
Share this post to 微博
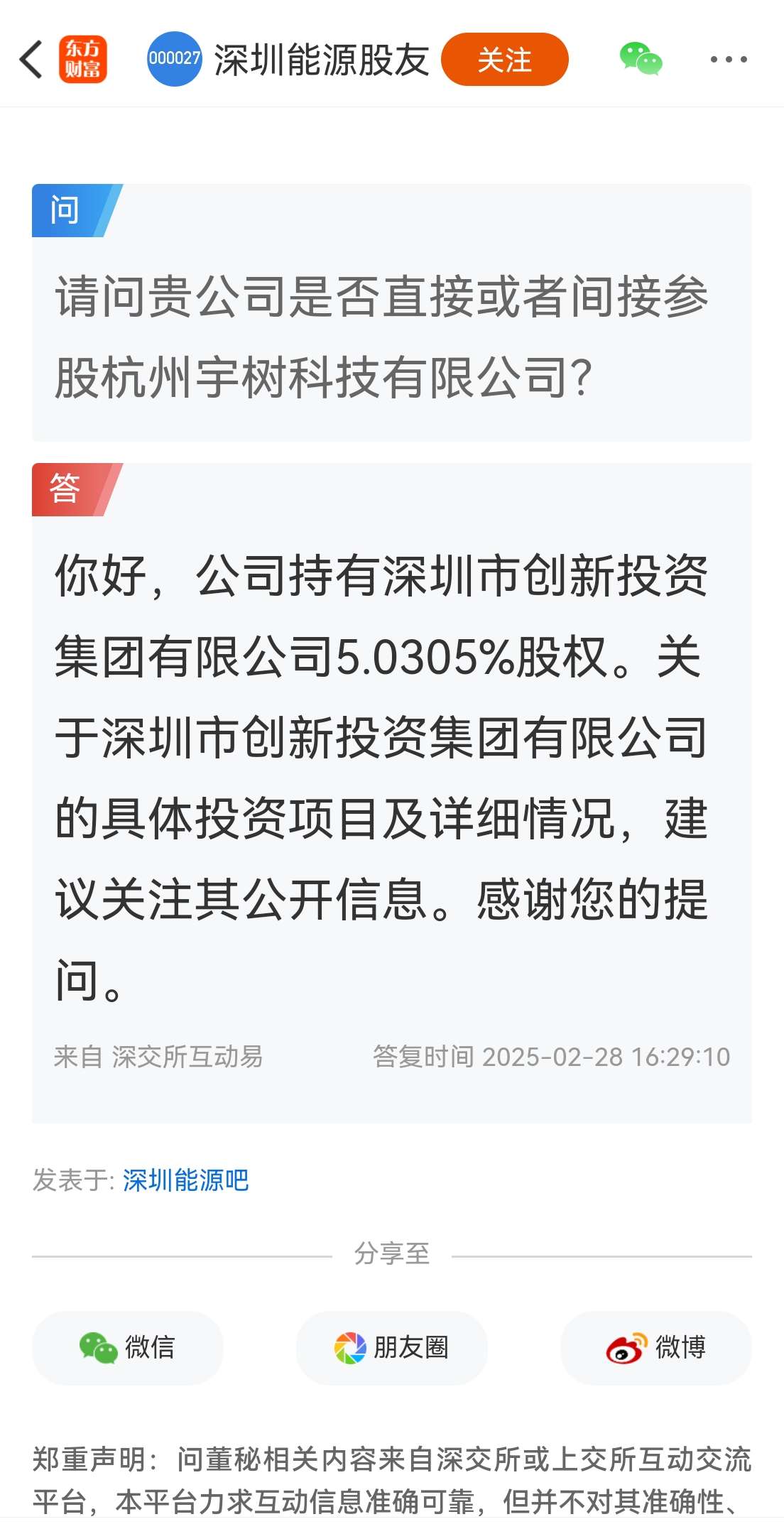655,1347
